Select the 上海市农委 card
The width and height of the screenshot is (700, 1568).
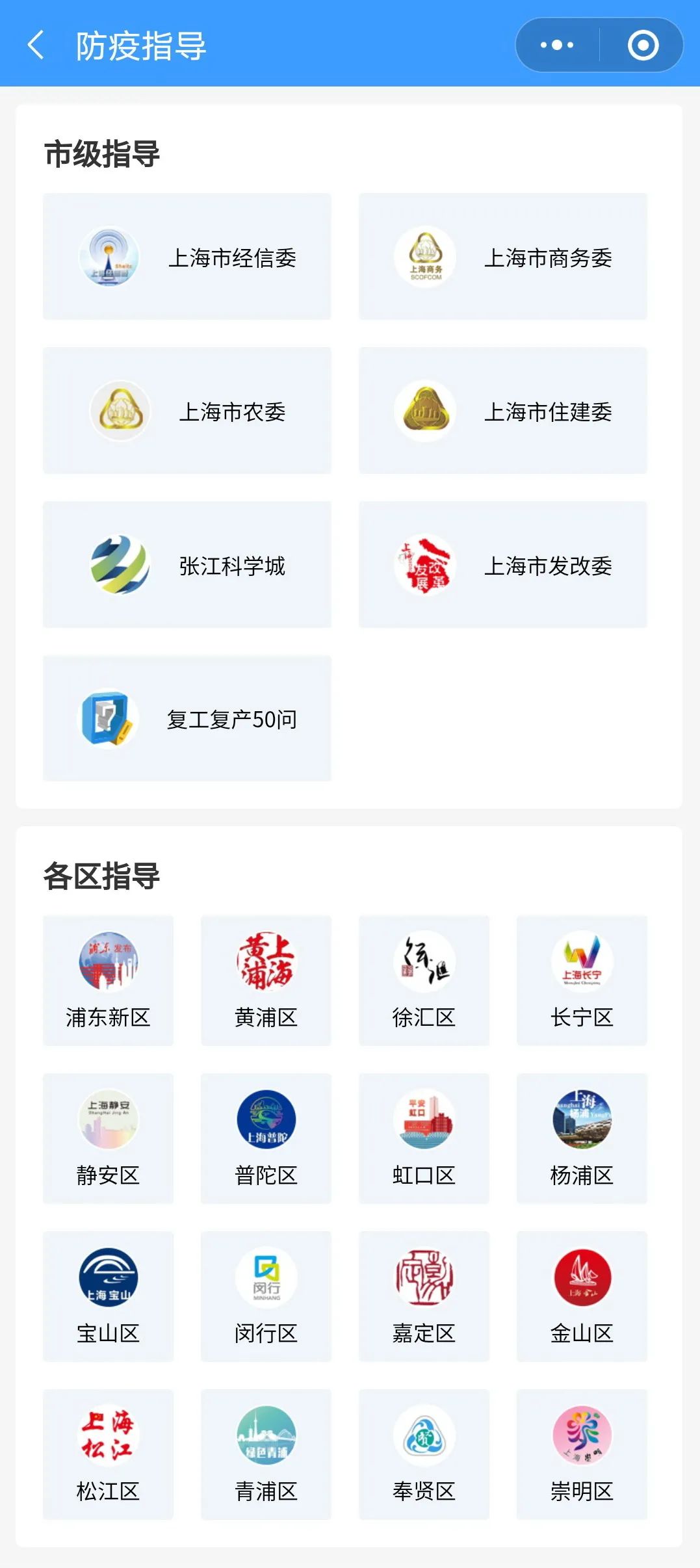tap(187, 411)
